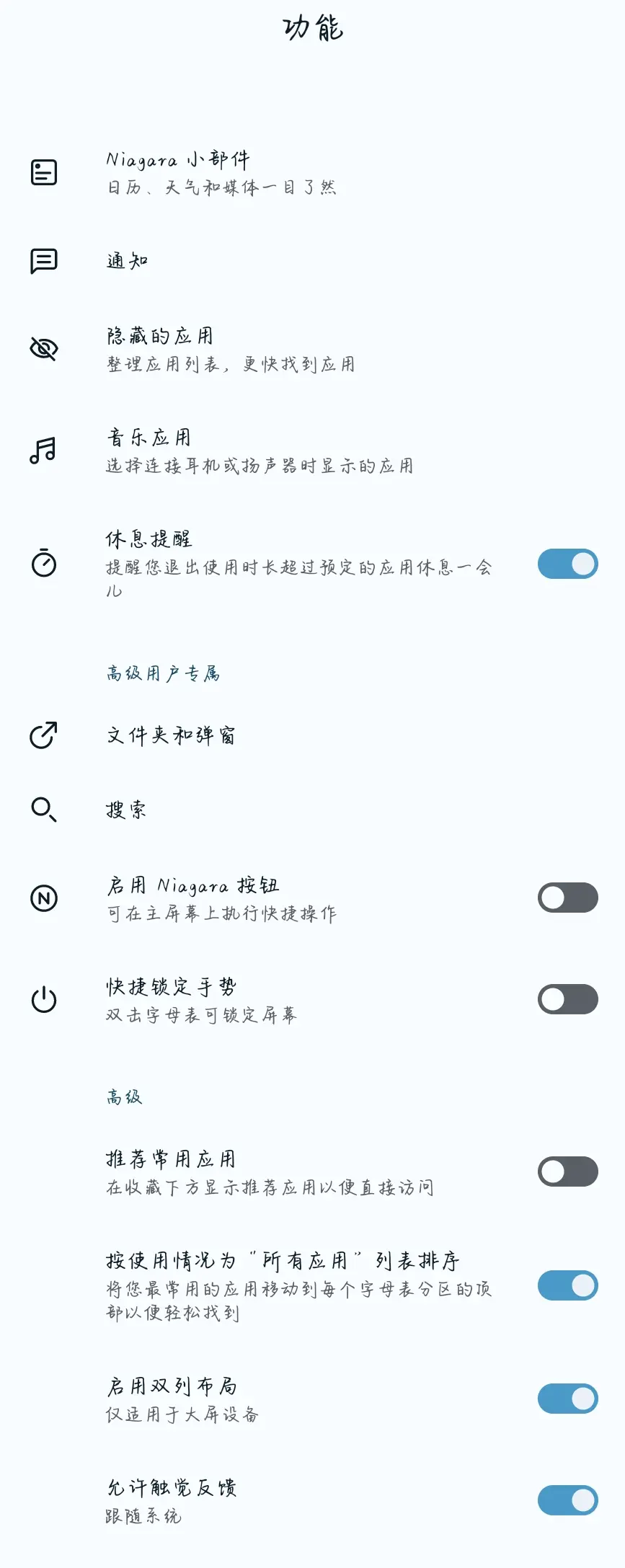Click the 高级用户专属 section header

pyautogui.click(x=163, y=673)
